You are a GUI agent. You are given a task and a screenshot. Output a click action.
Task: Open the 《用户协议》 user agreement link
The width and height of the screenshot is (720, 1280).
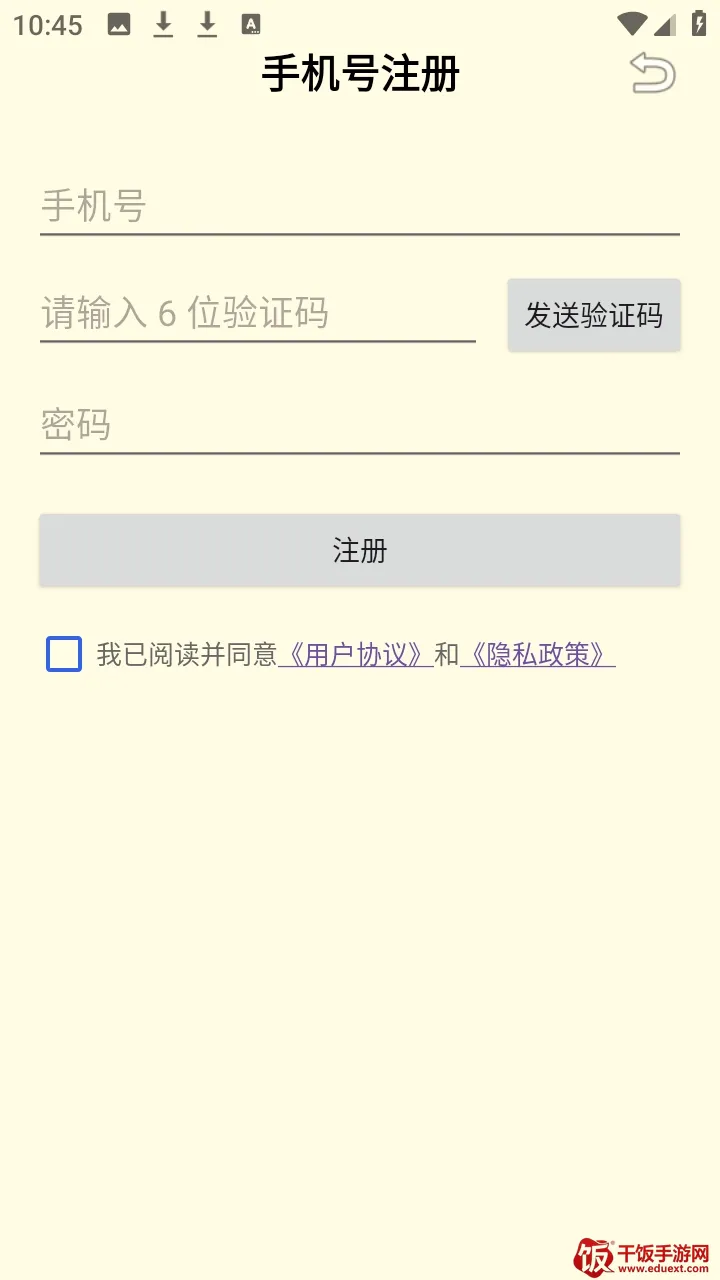pos(355,655)
